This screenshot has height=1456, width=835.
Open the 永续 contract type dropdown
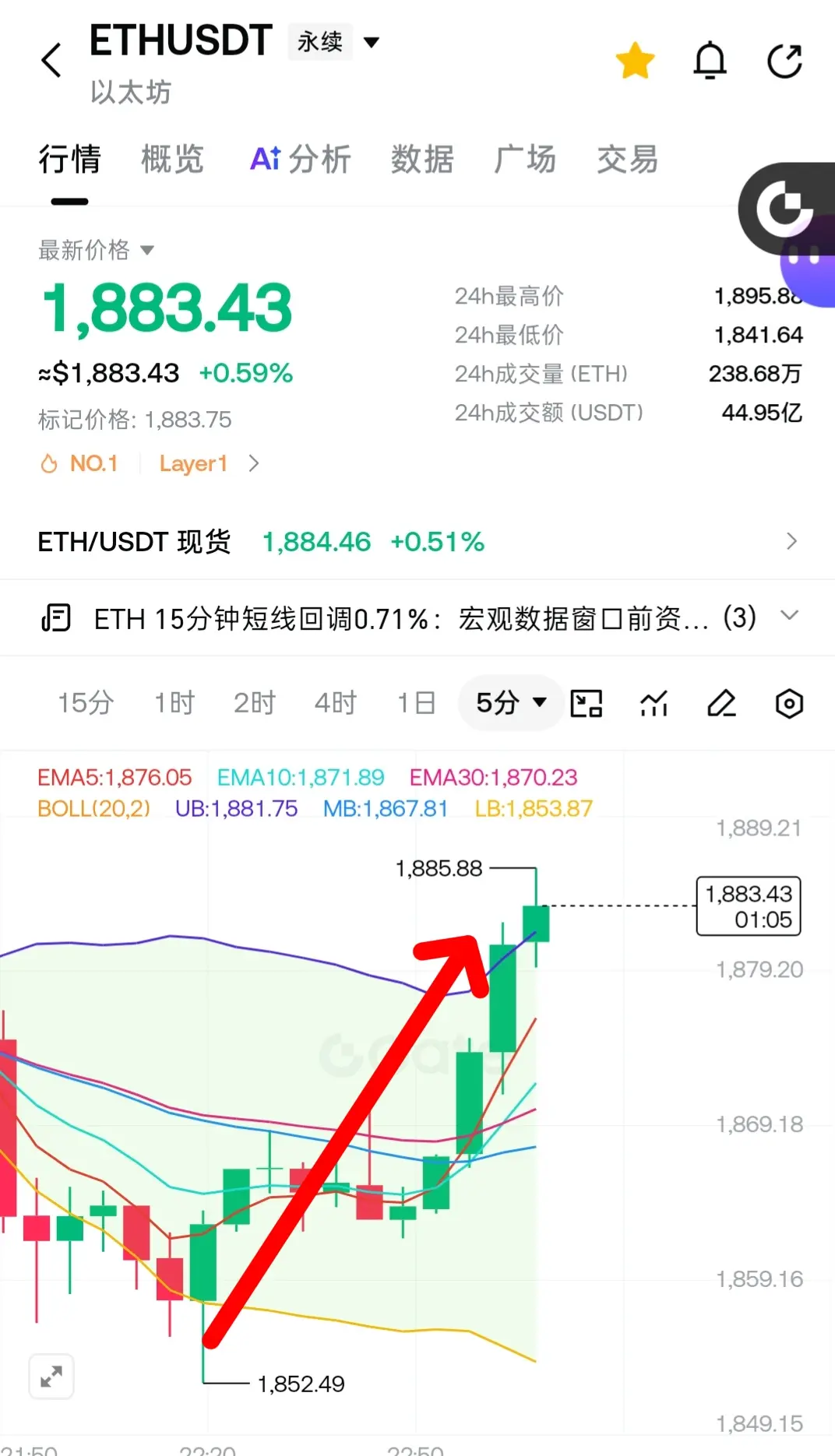pos(336,42)
